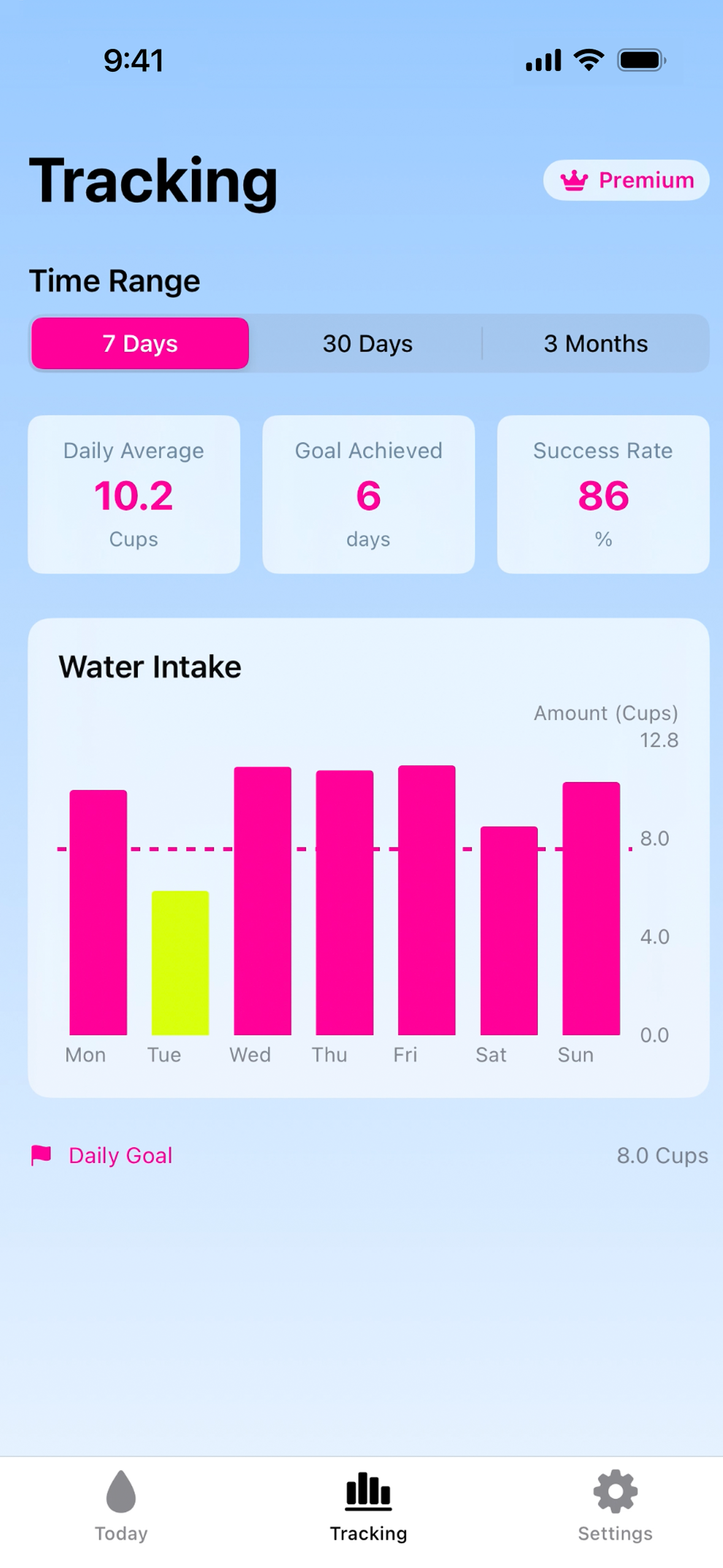Select the 7 Days time range
The height and width of the screenshot is (1568, 723).
point(139,344)
